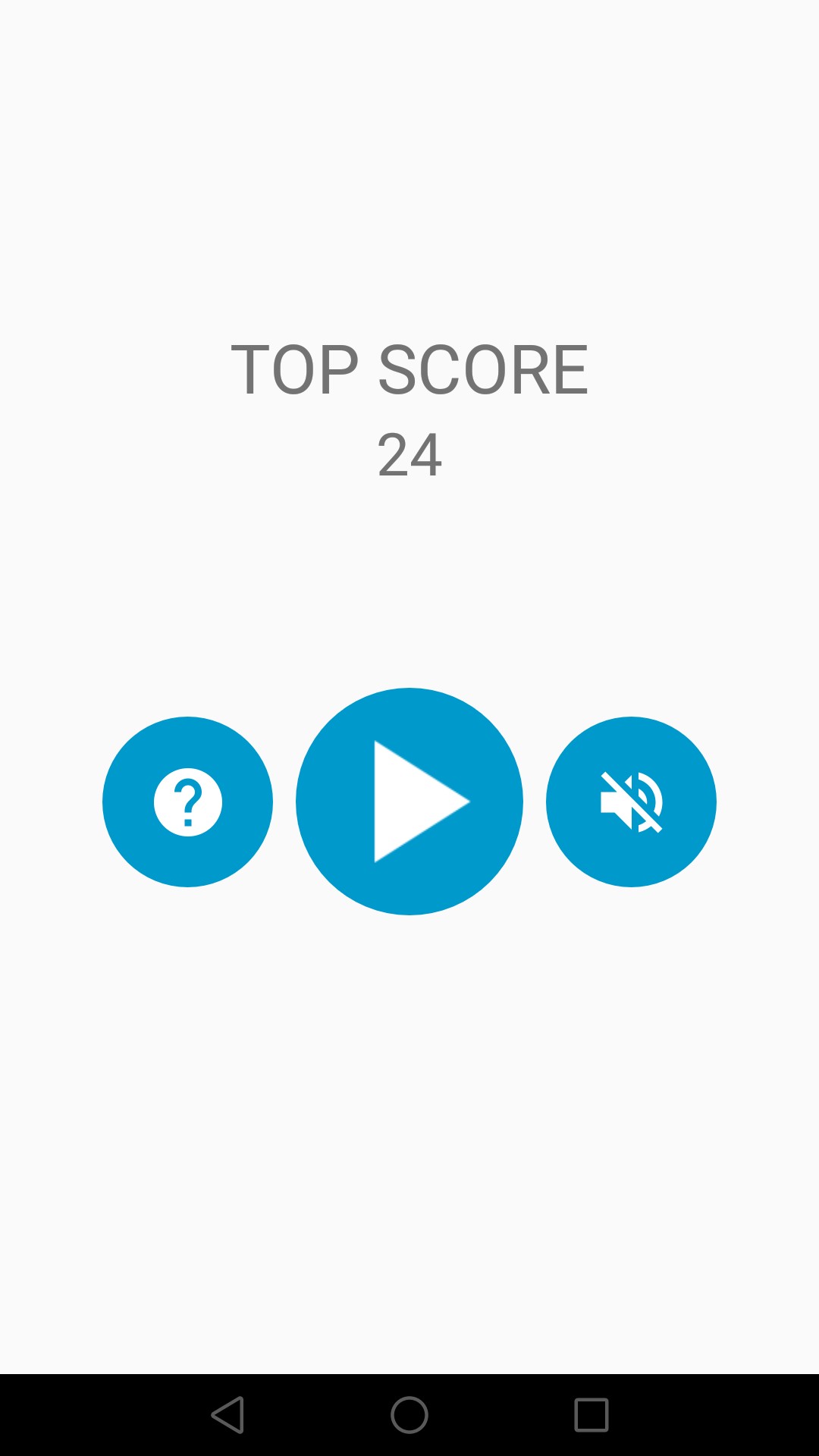819x1456 pixels.
Task: Toggle the muted sound button
Action: [x=631, y=802]
